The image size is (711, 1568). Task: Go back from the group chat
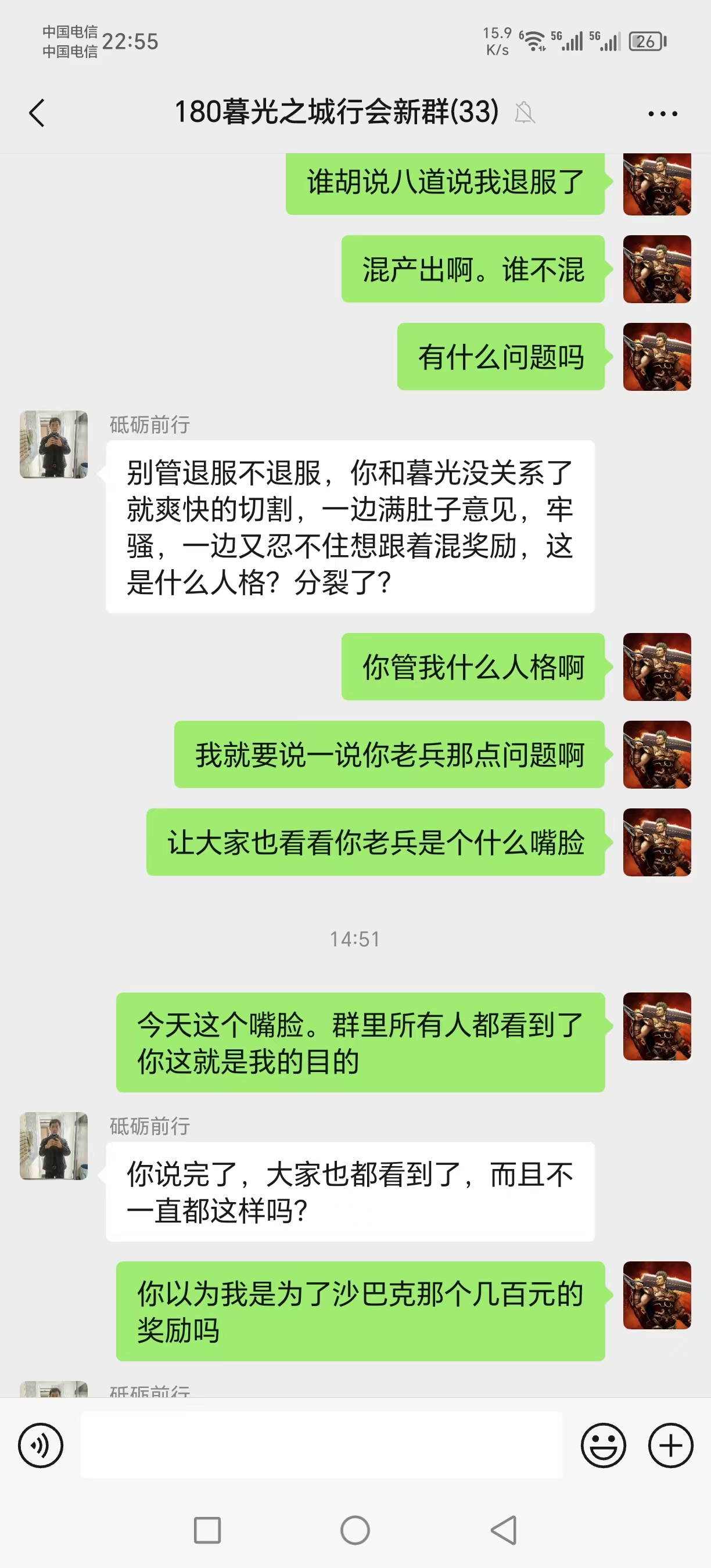[x=37, y=113]
